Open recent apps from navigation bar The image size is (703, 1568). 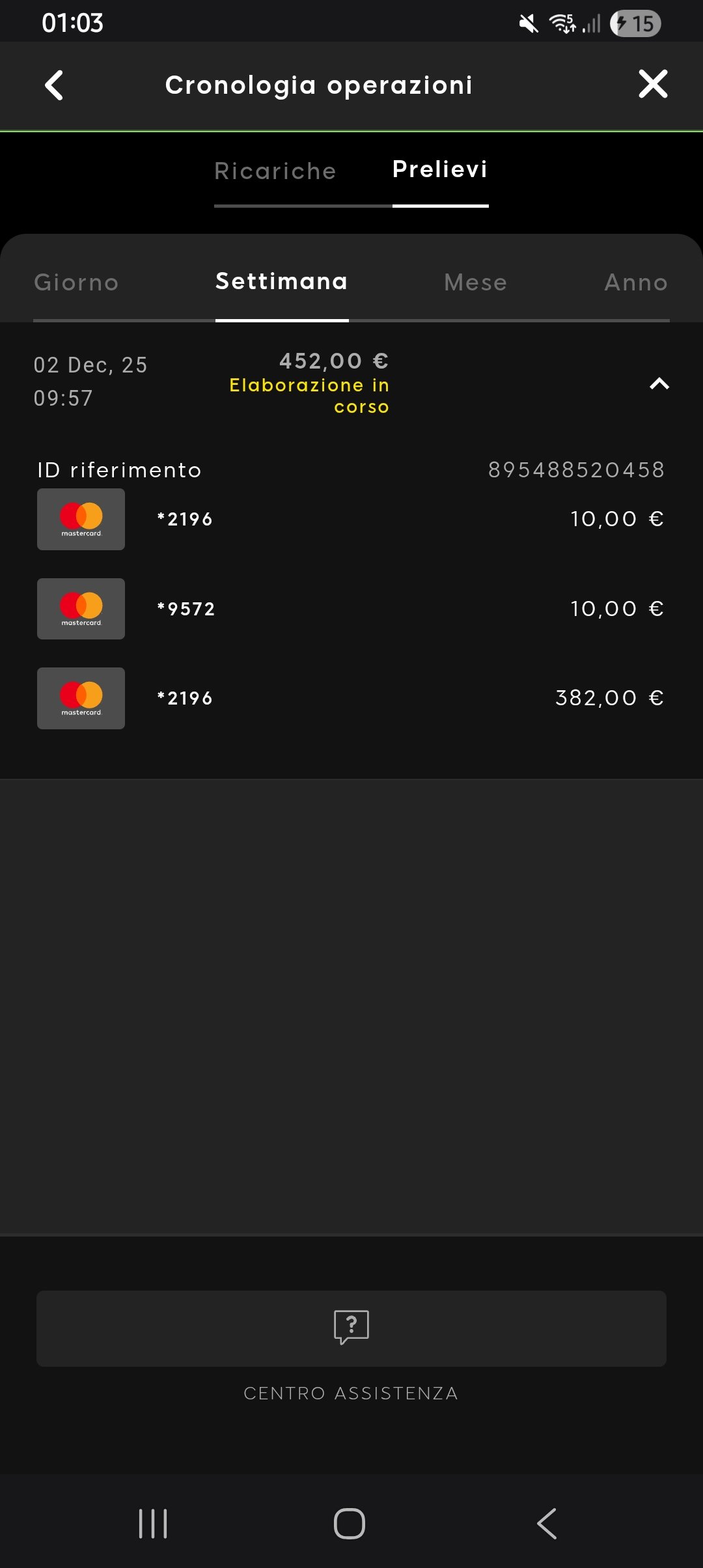[153, 1524]
